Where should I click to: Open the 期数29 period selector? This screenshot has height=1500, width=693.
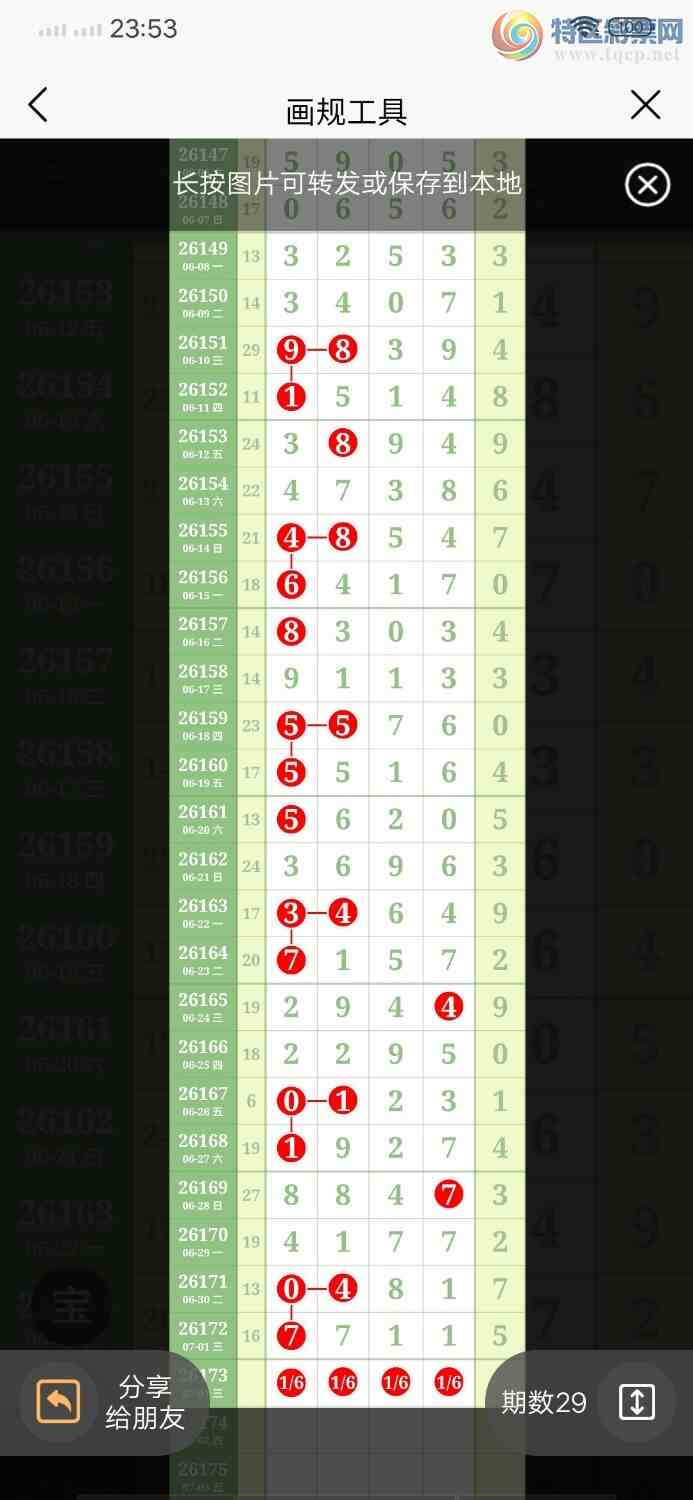tap(590, 1402)
